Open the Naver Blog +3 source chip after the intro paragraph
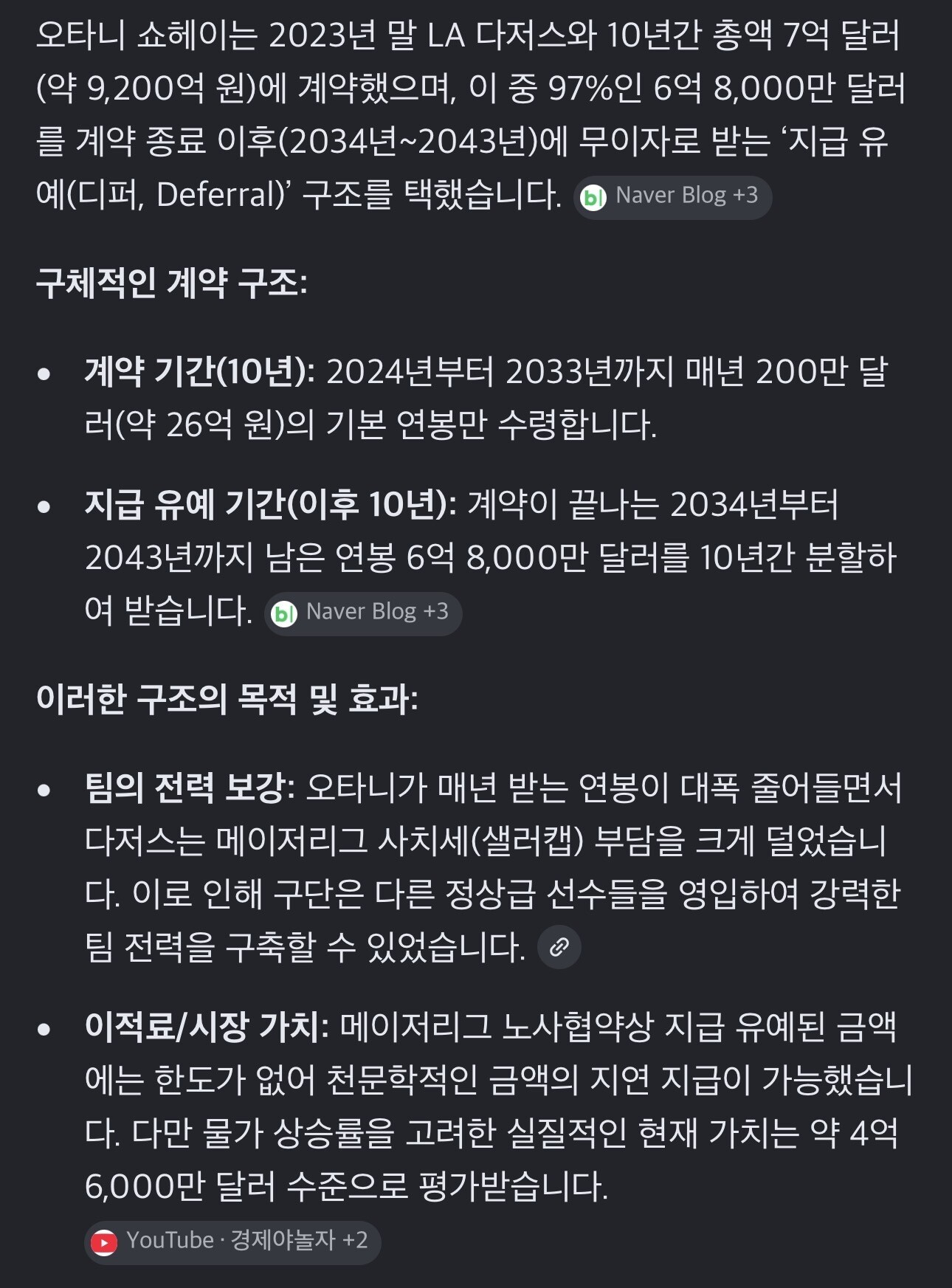 672,197
